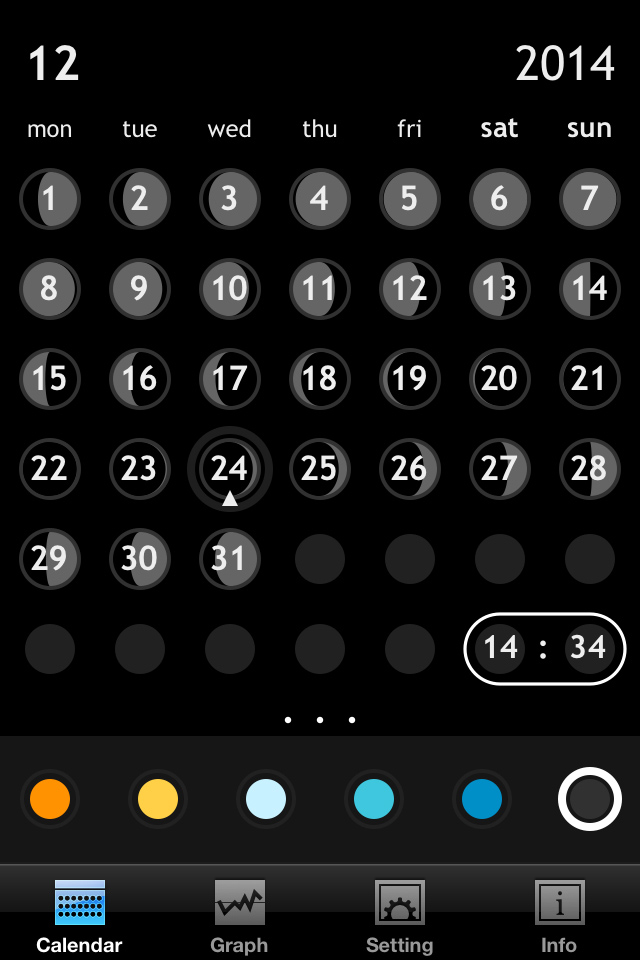Switch to the Graph tab
640x960 pixels.
click(x=239, y=915)
